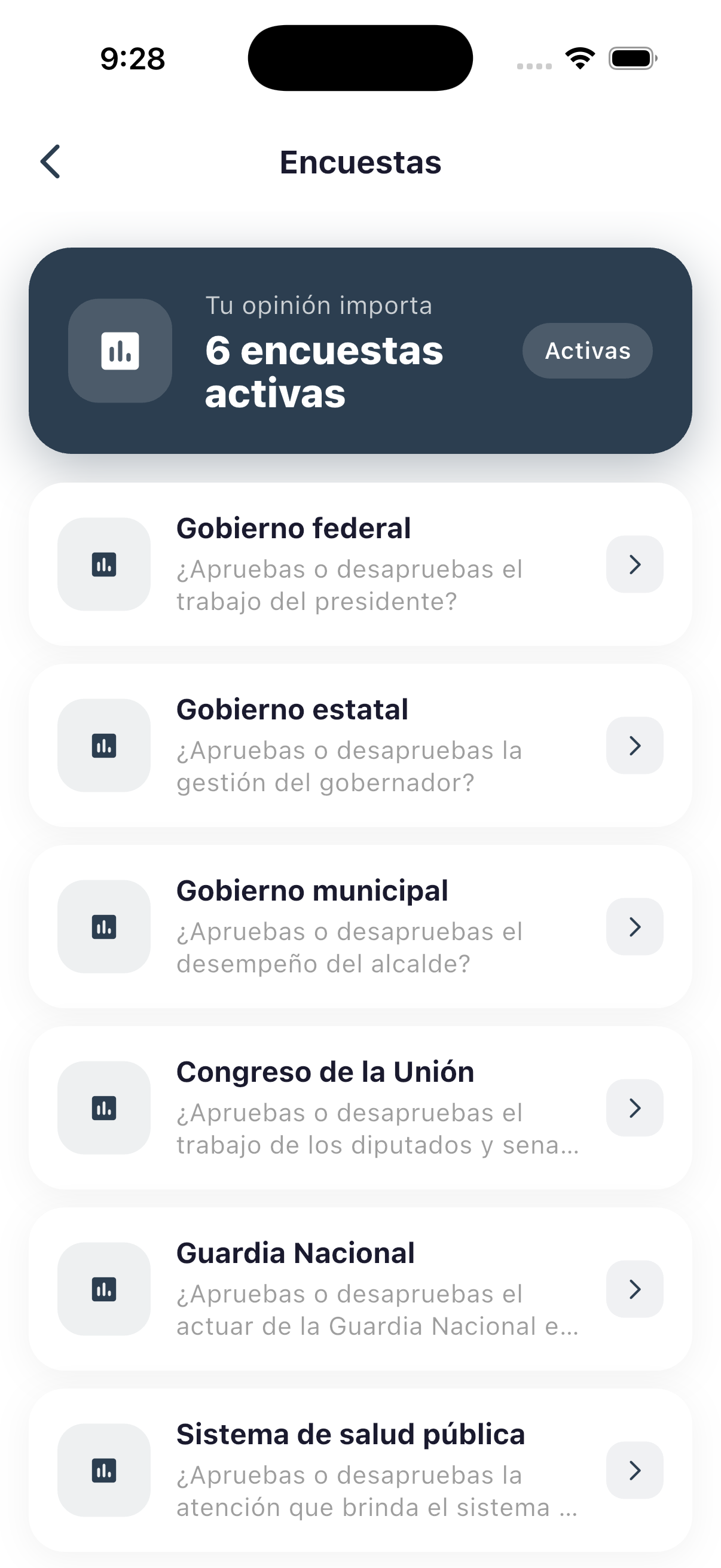Screen dimensions: 721x1568
Task: Tap the chevron on the Gobierno municipal card
Action: pos(634,926)
